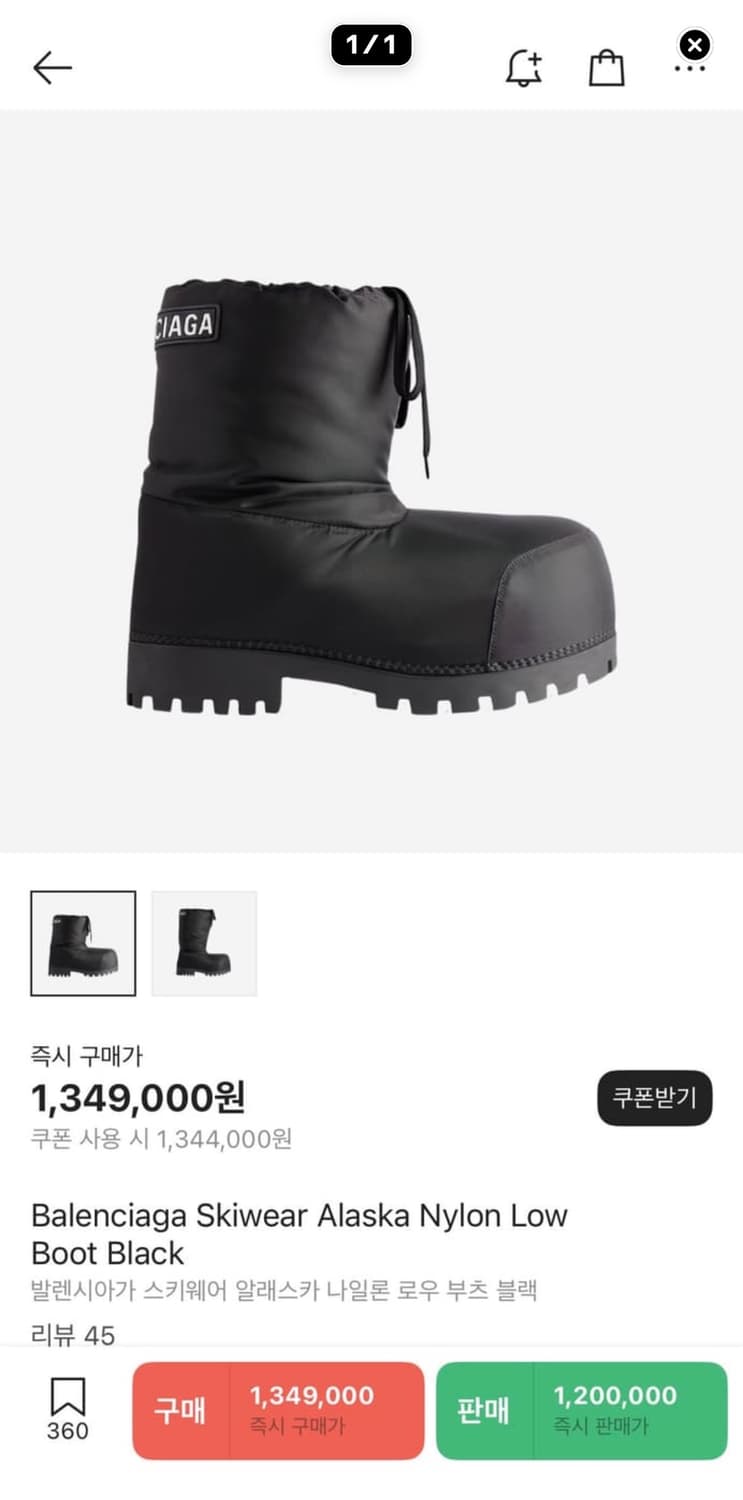Screen dimensions: 743x1500
Task: Bookmark the product using the save icon
Action: click(x=65, y=1388)
